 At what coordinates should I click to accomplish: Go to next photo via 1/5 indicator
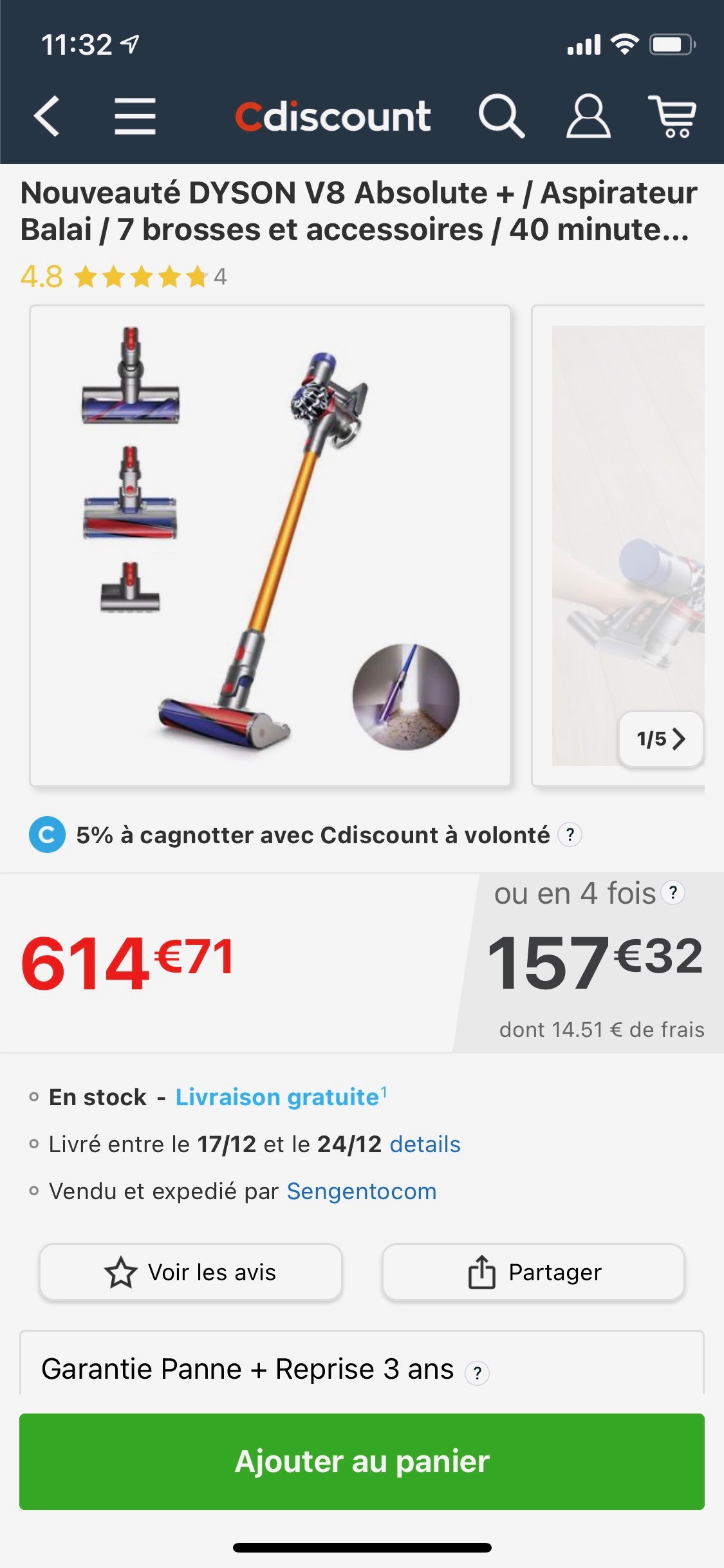(661, 739)
